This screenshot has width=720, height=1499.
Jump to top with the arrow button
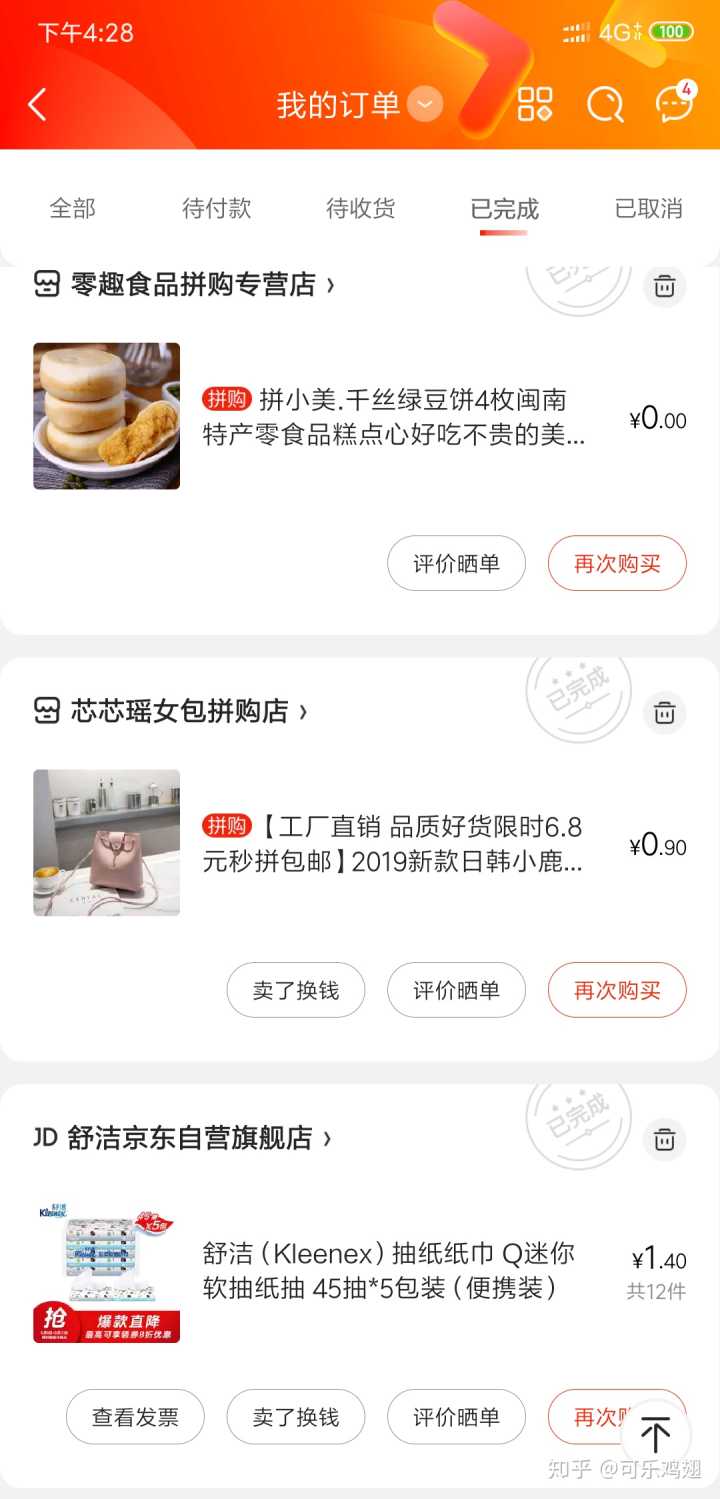(655, 1434)
